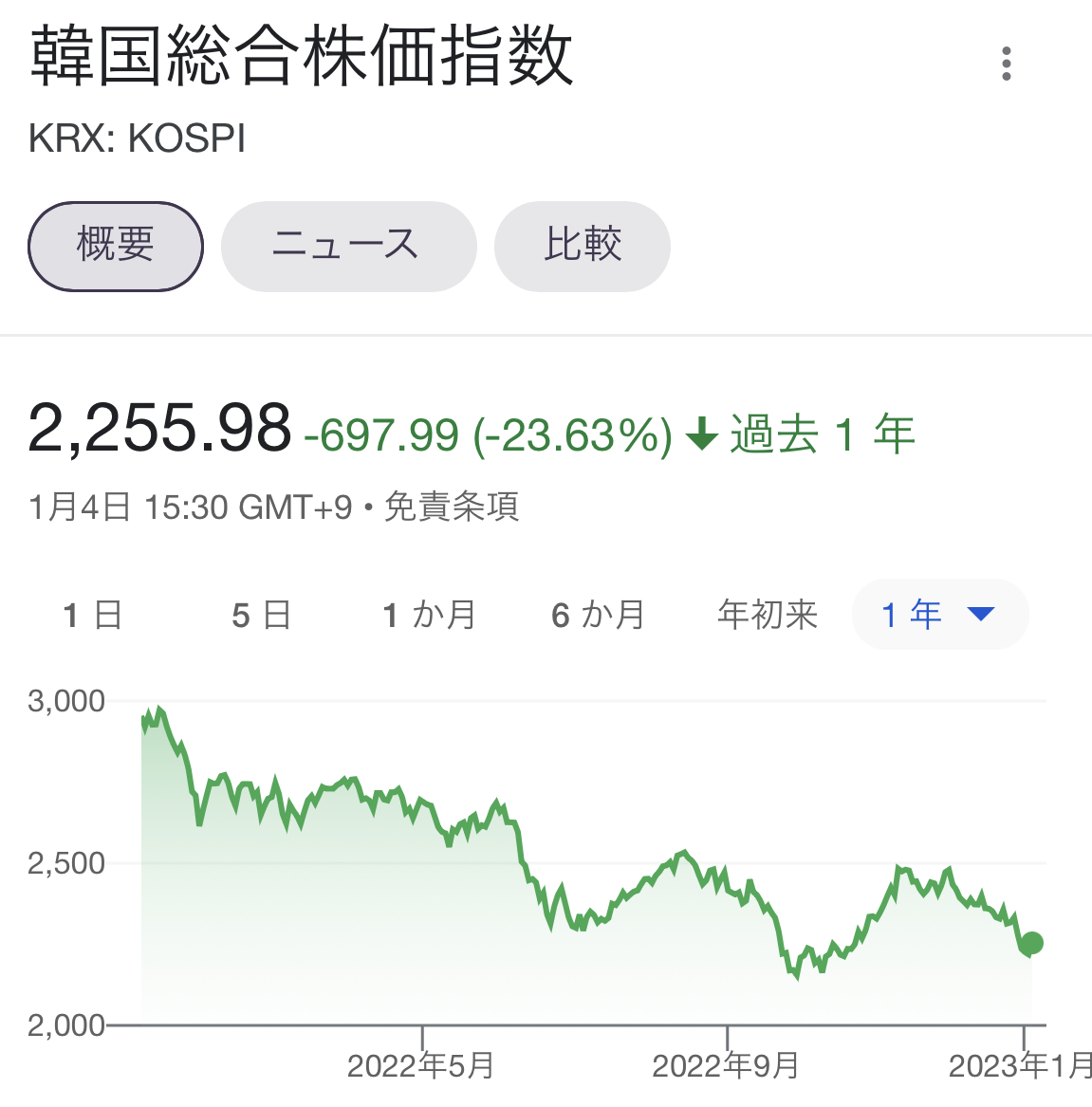Viewport: 1092px width, 1107px height.
Task: Open the three-dot overflow menu
Action: tap(1007, 64)
